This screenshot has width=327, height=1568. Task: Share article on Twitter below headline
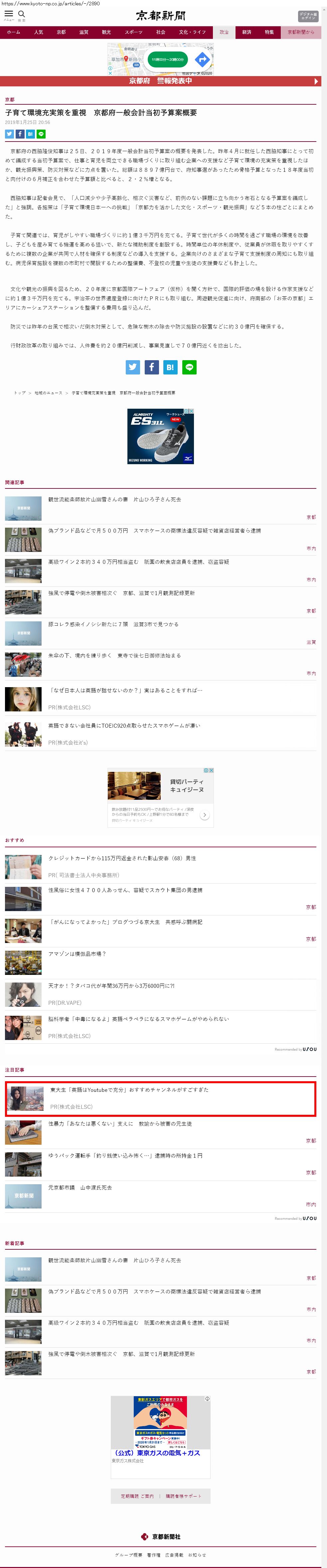coord(10,134)
